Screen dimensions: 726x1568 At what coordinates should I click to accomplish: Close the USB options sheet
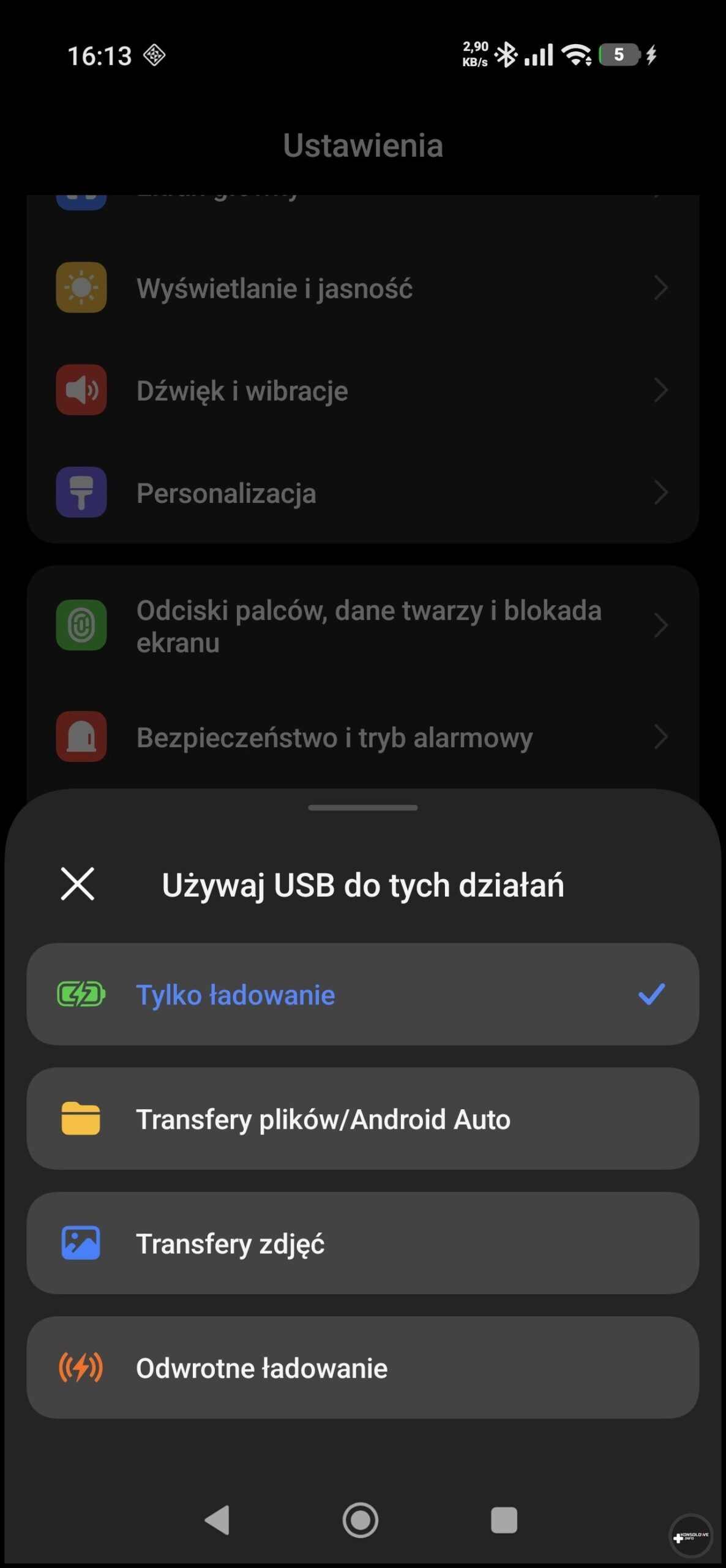coord(78,884)
